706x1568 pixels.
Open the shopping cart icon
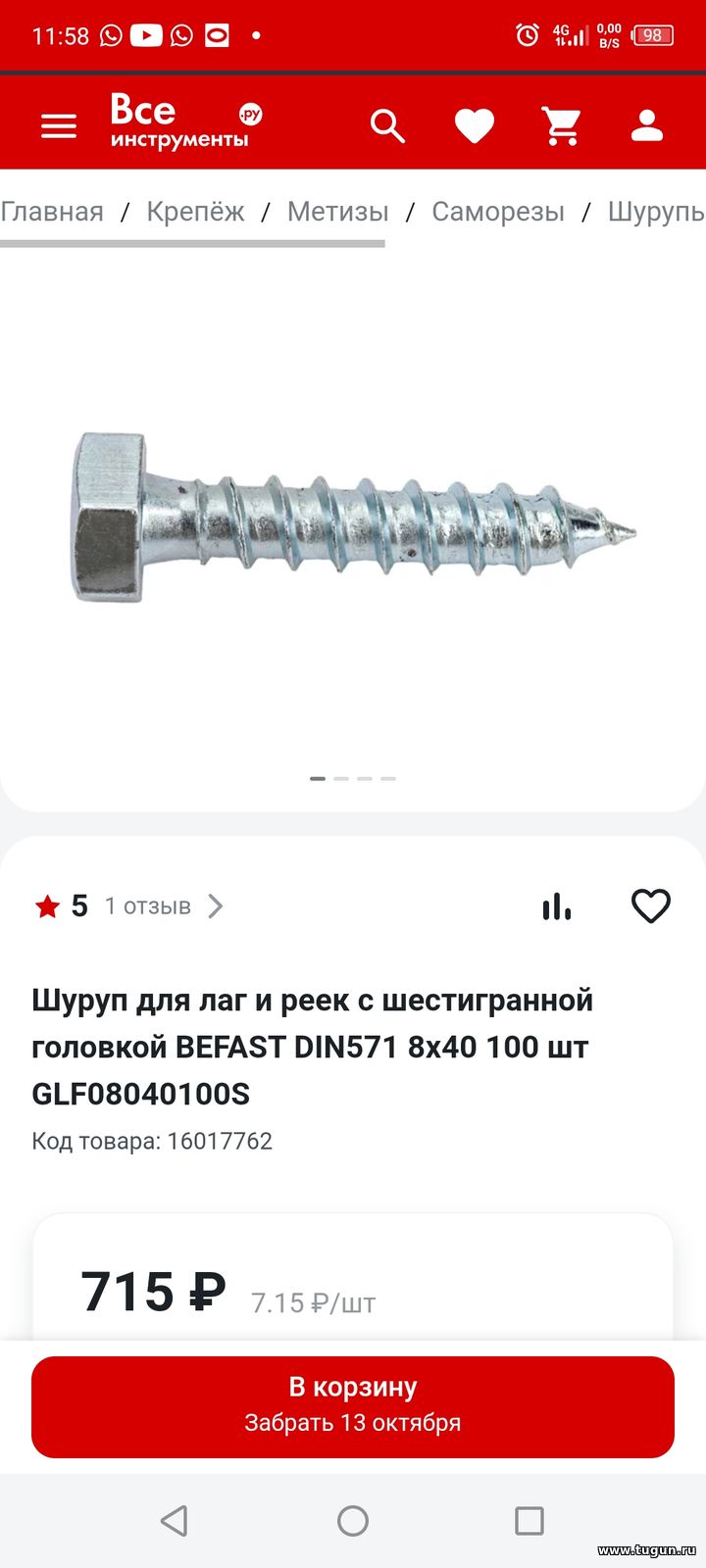(561, 126)
